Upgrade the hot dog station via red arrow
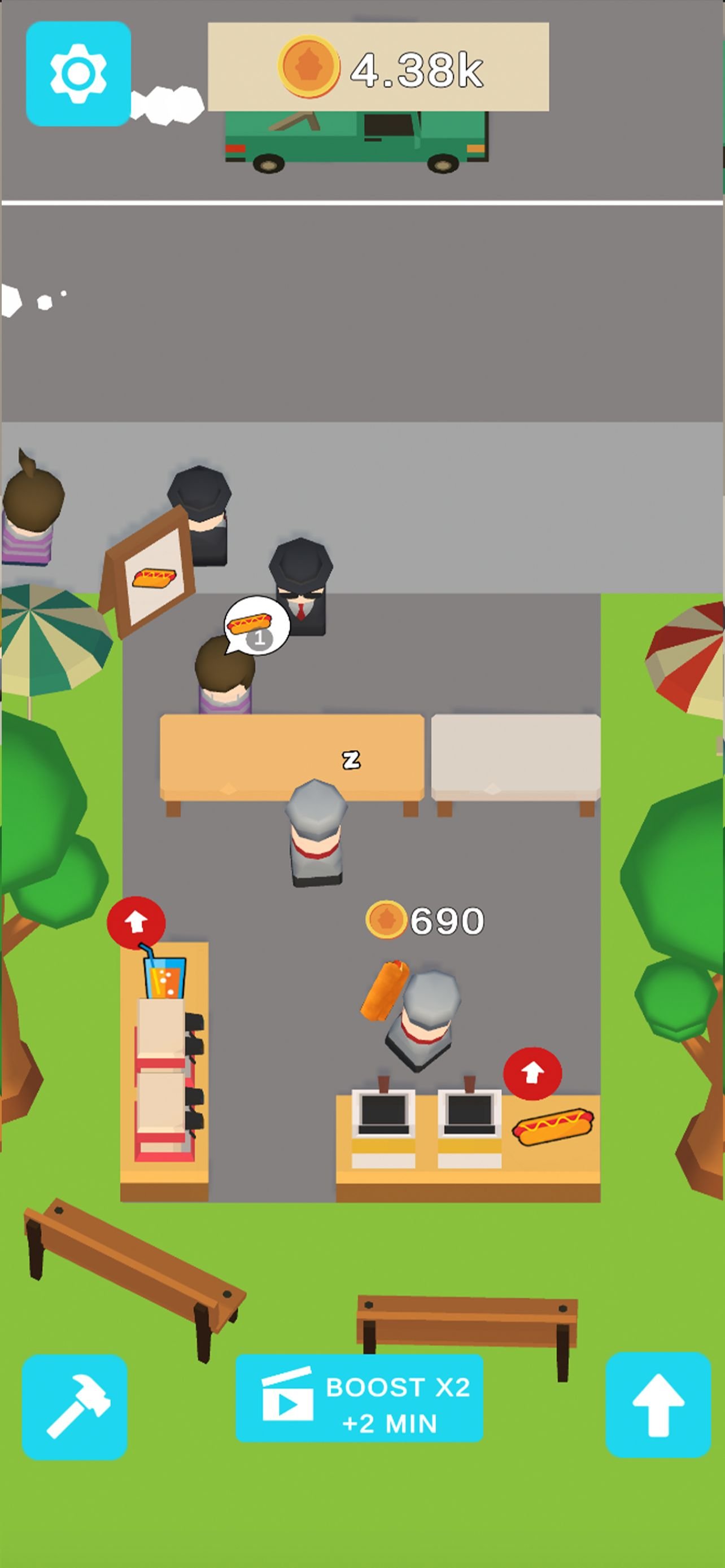The width and height of the screenshot is (725, 1568). click(x=532, y=1073)
